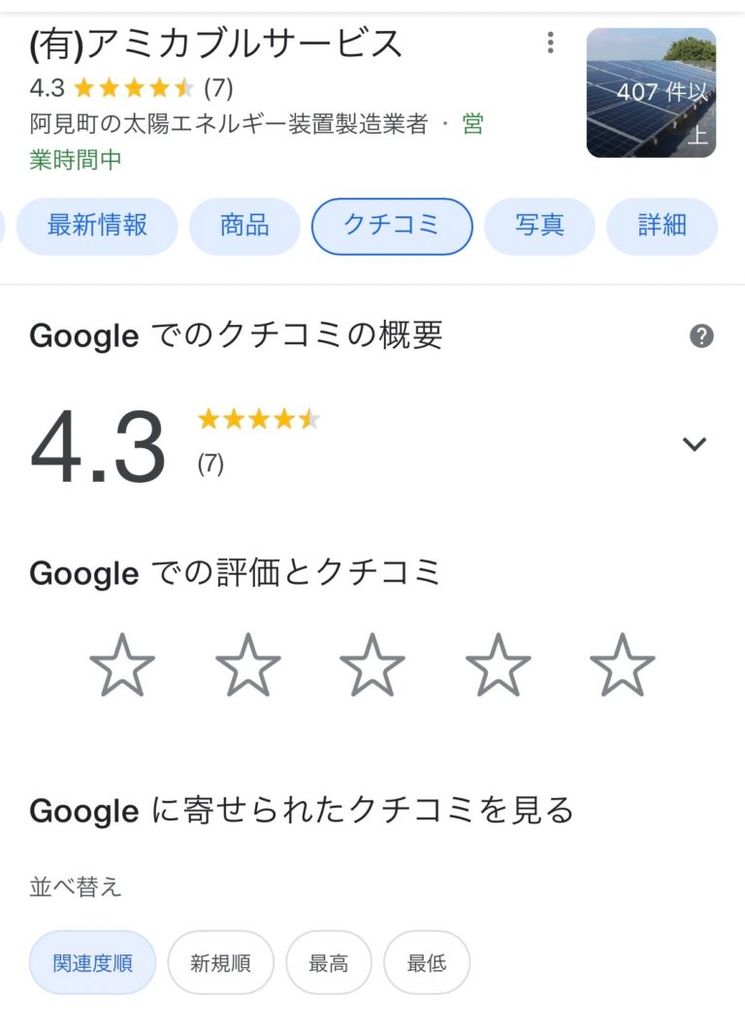Expand the 4.3 rating breakdown chevron
This screenshot has height=1024, width=745.
coord(694,445)
